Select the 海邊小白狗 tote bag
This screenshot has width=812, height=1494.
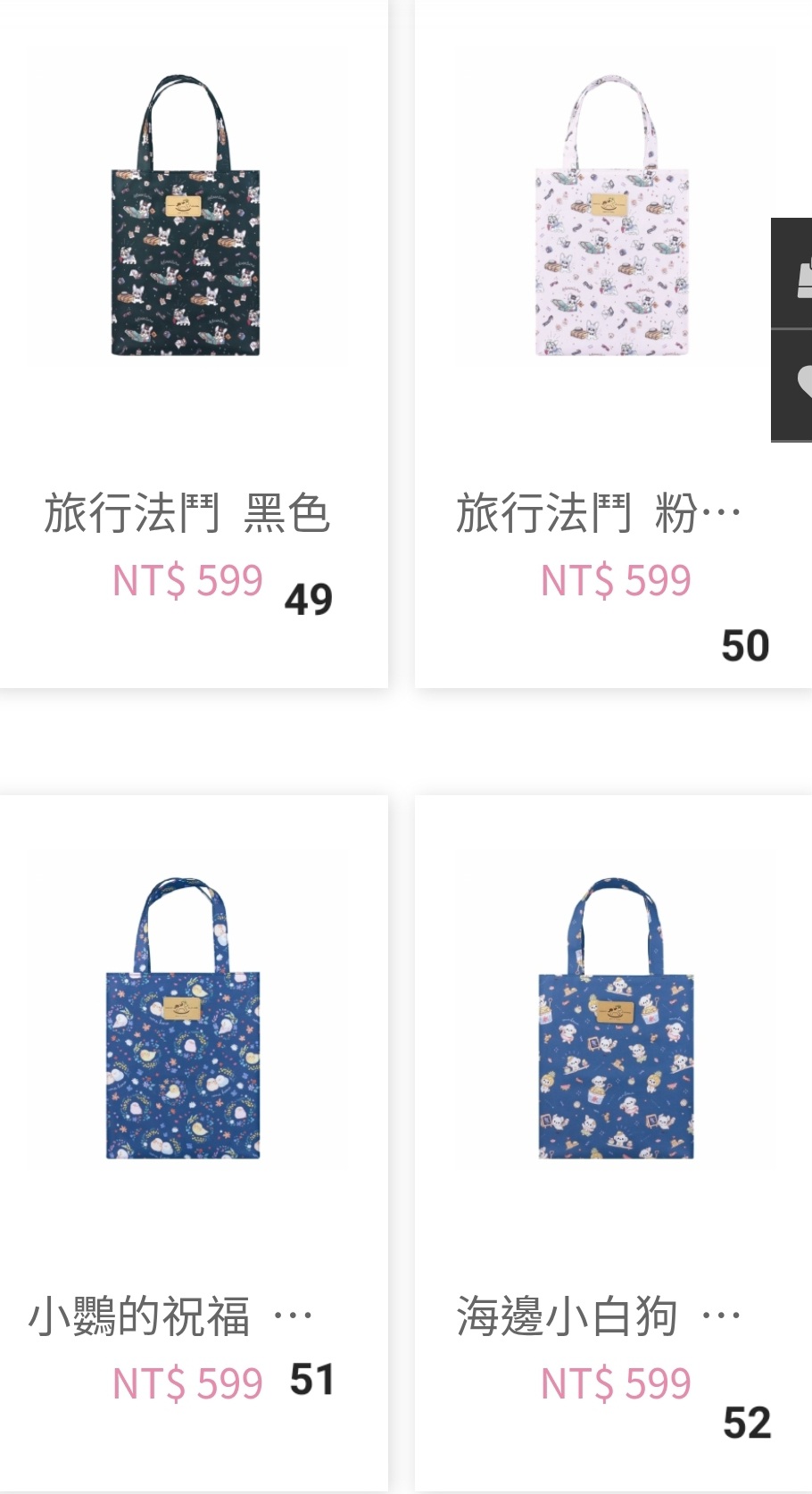click(x=616, y=1019)
